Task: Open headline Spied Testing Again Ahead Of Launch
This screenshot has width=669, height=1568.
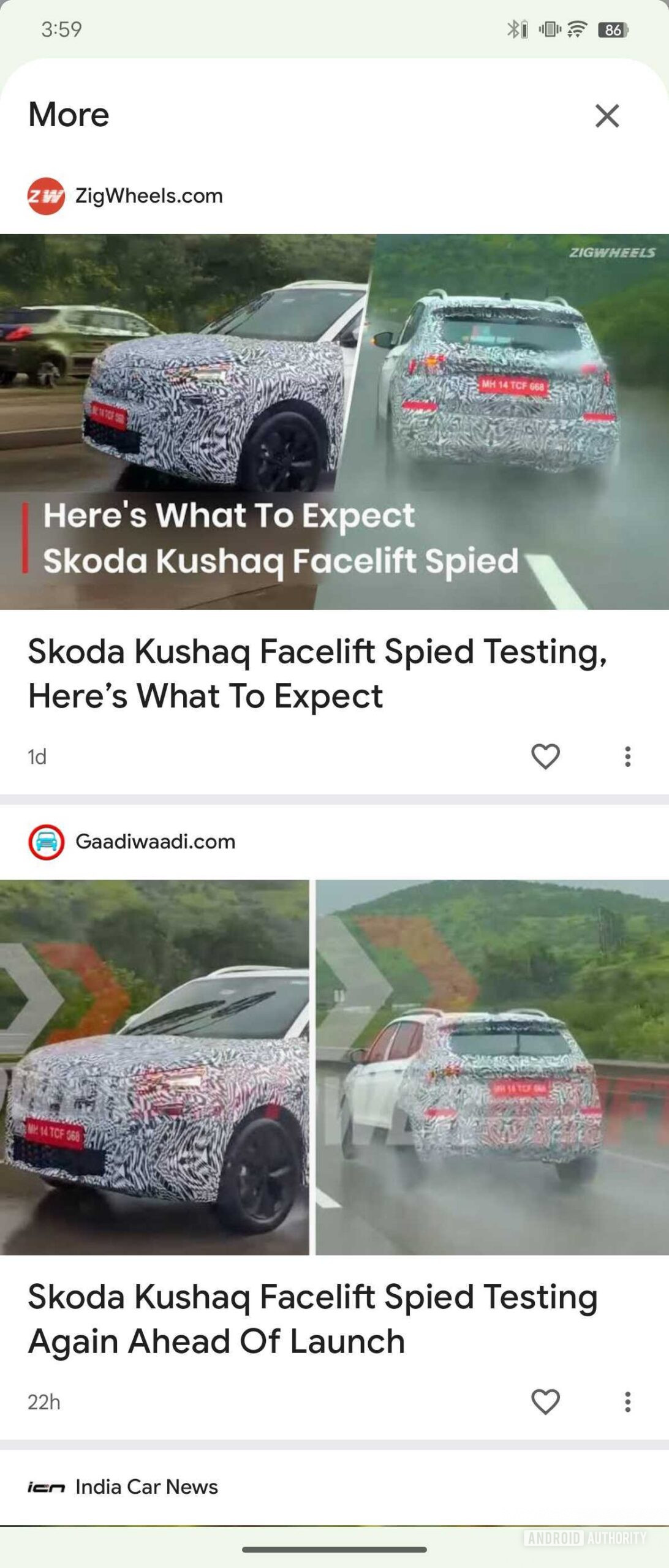Action: 312,1319
